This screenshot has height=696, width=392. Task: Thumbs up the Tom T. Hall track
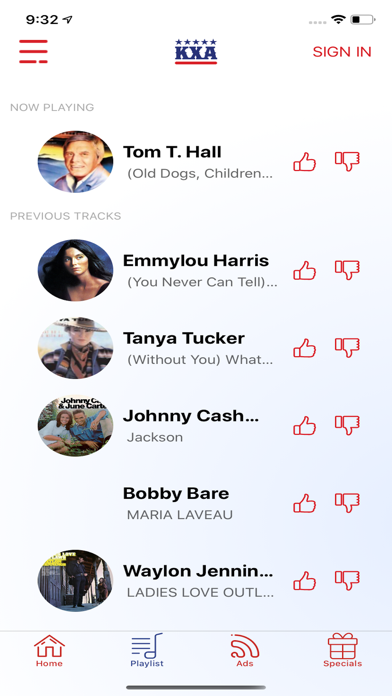click(x=305, y=162)
